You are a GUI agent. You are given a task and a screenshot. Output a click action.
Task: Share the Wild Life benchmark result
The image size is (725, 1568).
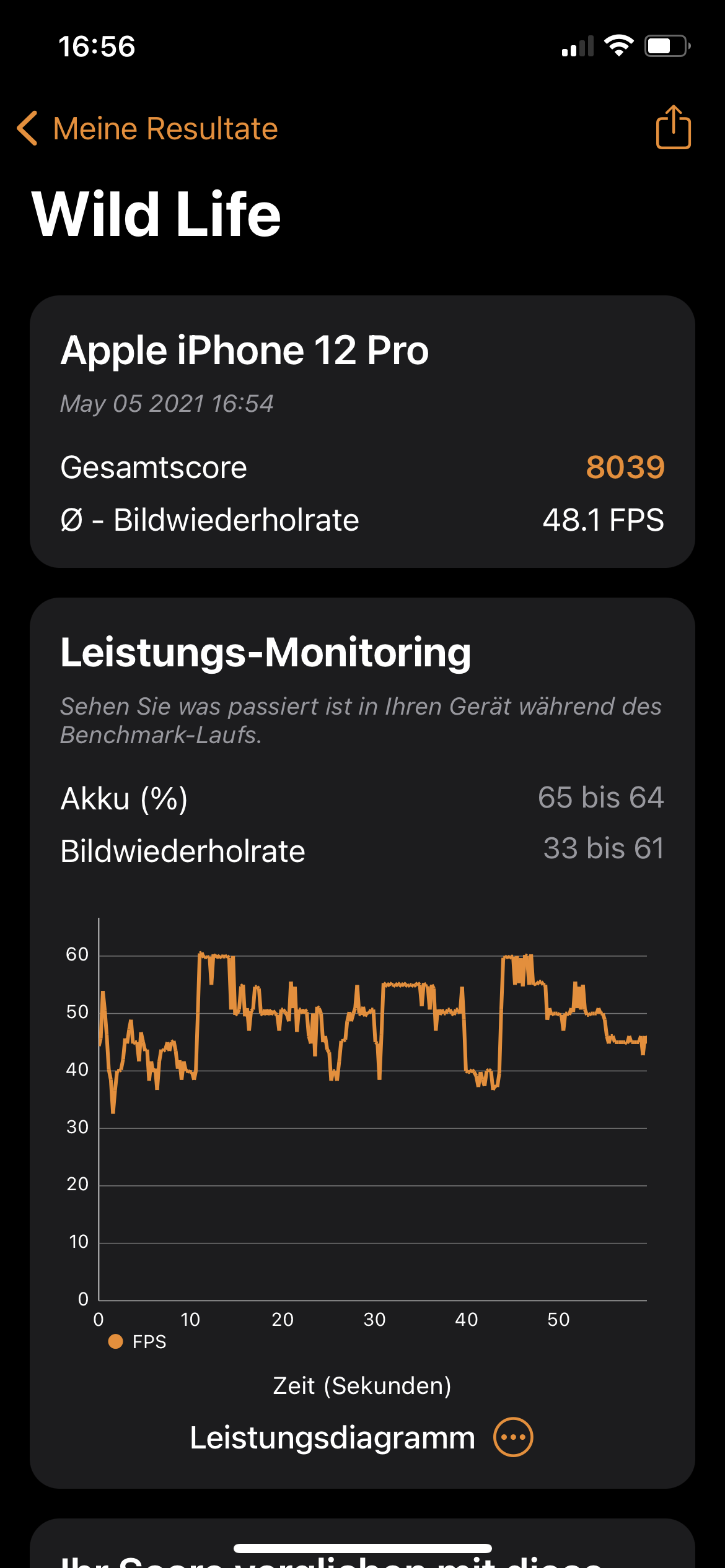673,128
